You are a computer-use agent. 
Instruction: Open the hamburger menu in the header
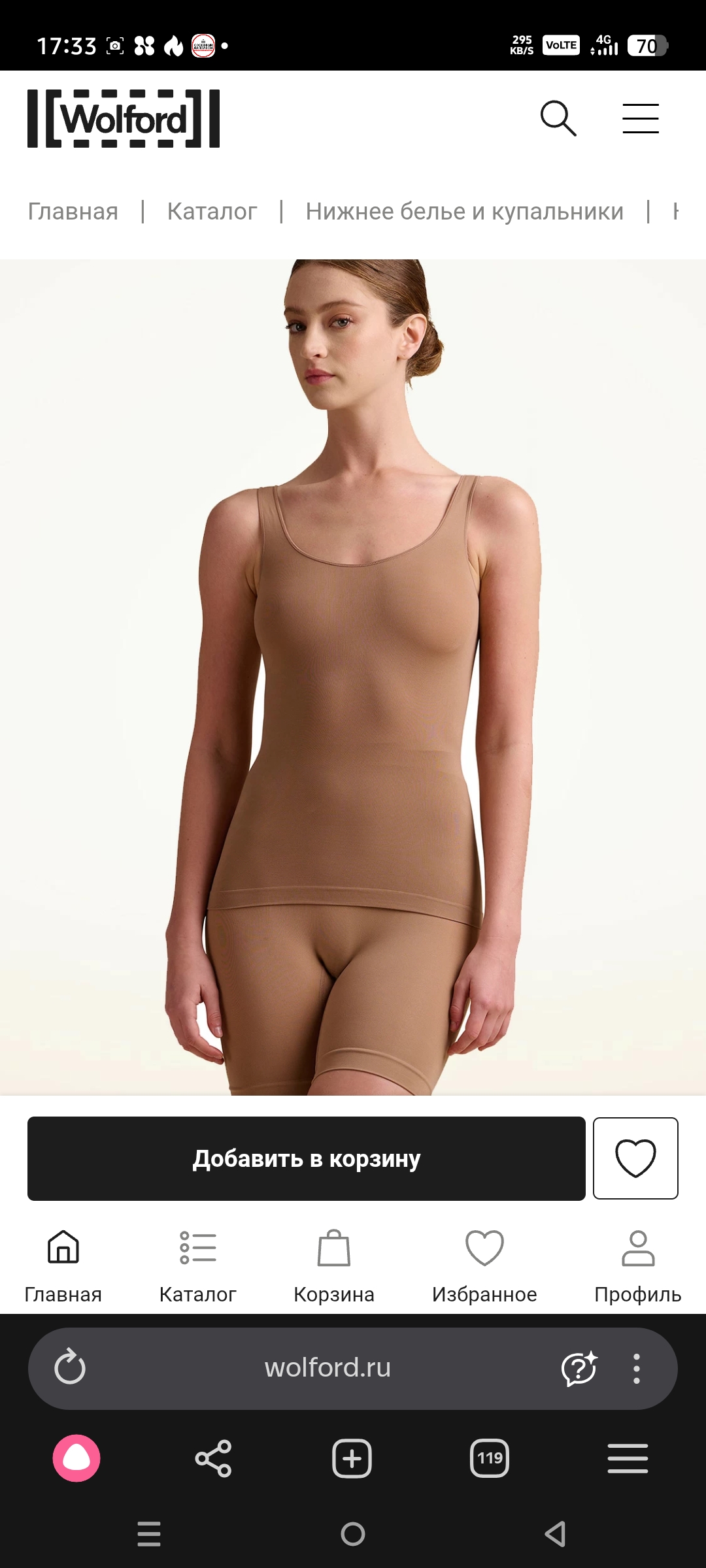tap(640, 118)
